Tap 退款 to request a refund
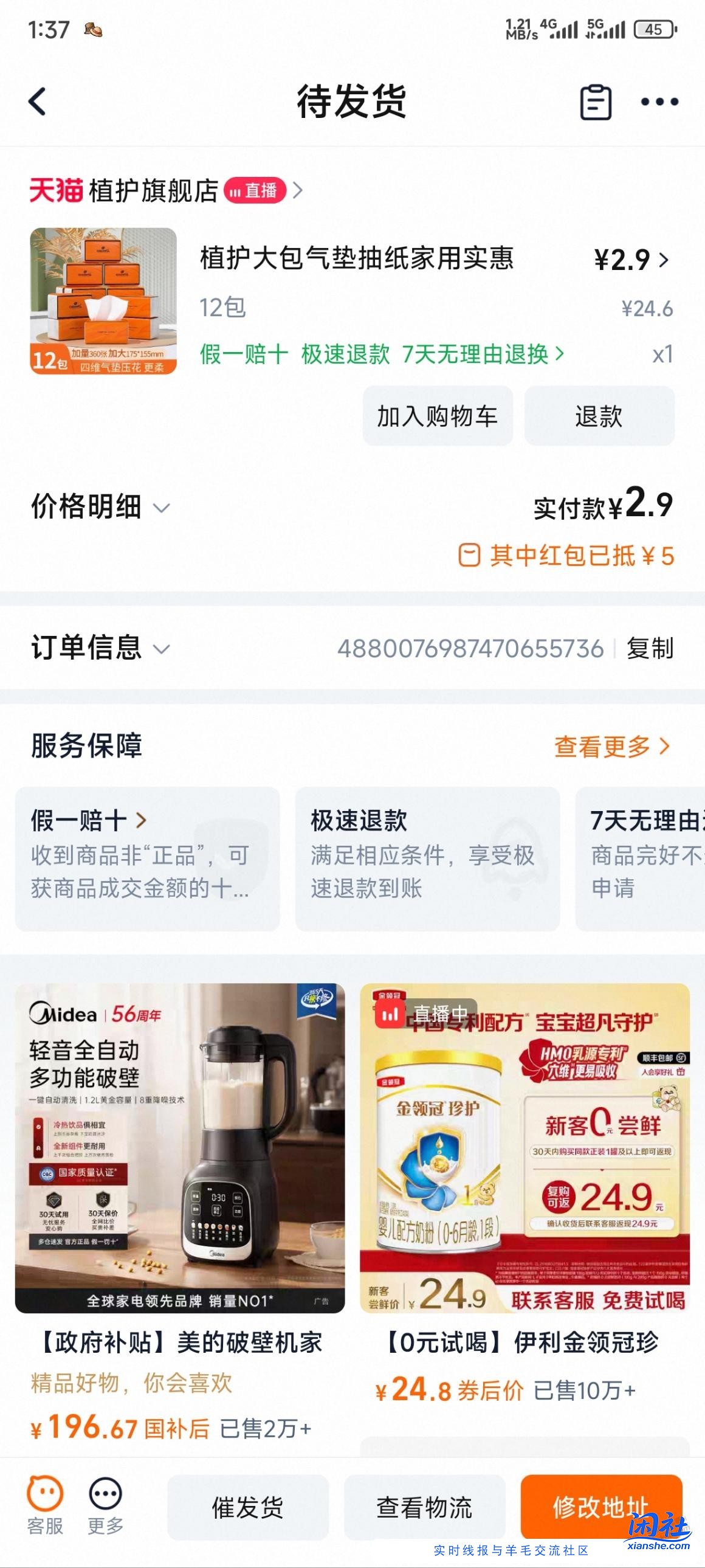 click(598, 417)
